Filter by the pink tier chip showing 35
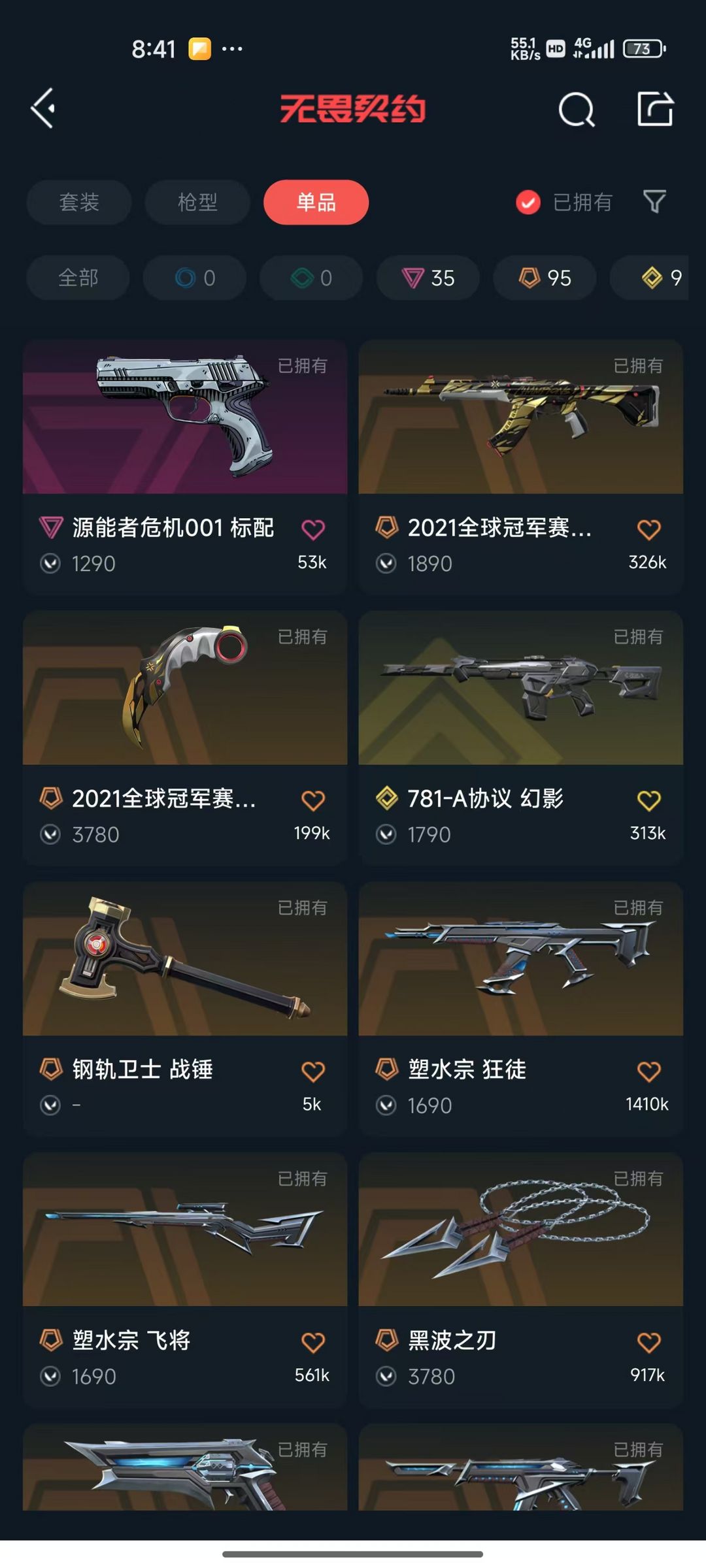 [428, 278]
